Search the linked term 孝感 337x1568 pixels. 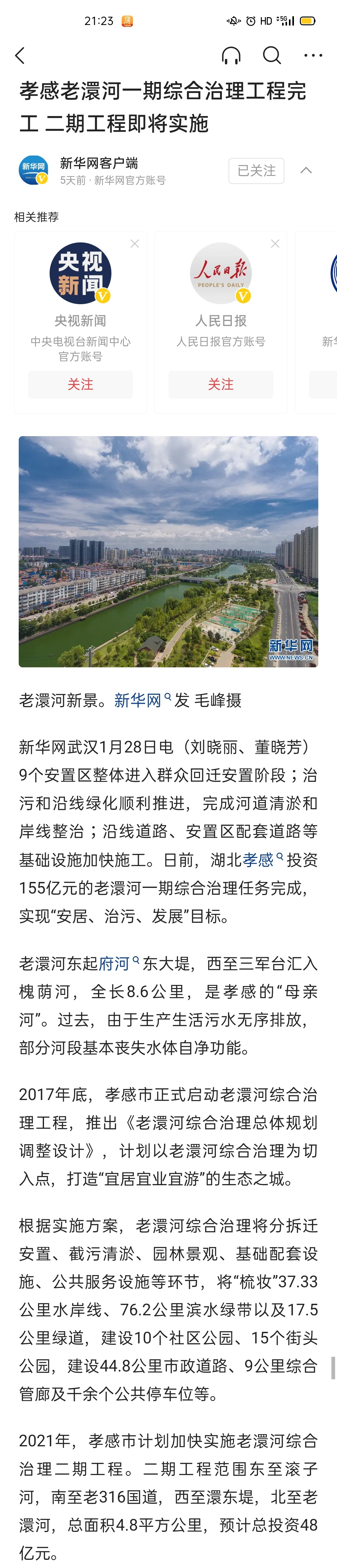[259, 860]
